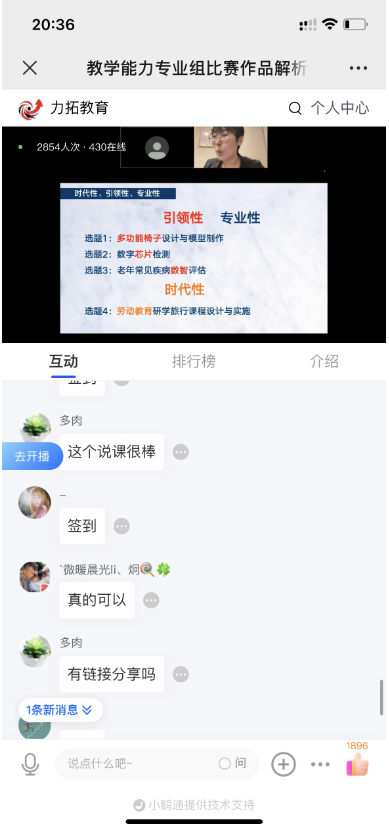Open options for 有链接分享吗 message

181,674
